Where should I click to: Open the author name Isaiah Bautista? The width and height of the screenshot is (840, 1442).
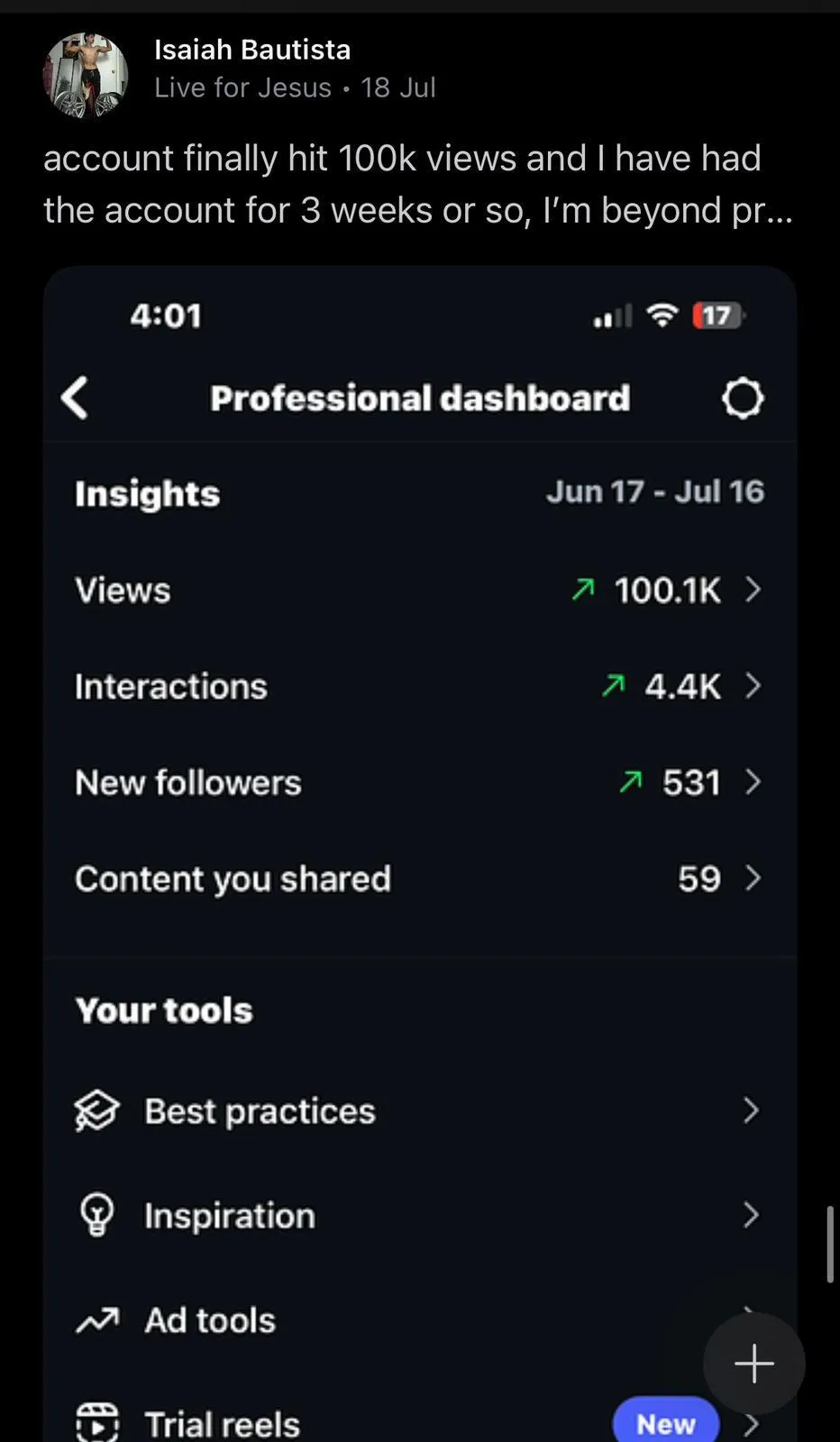252,50
